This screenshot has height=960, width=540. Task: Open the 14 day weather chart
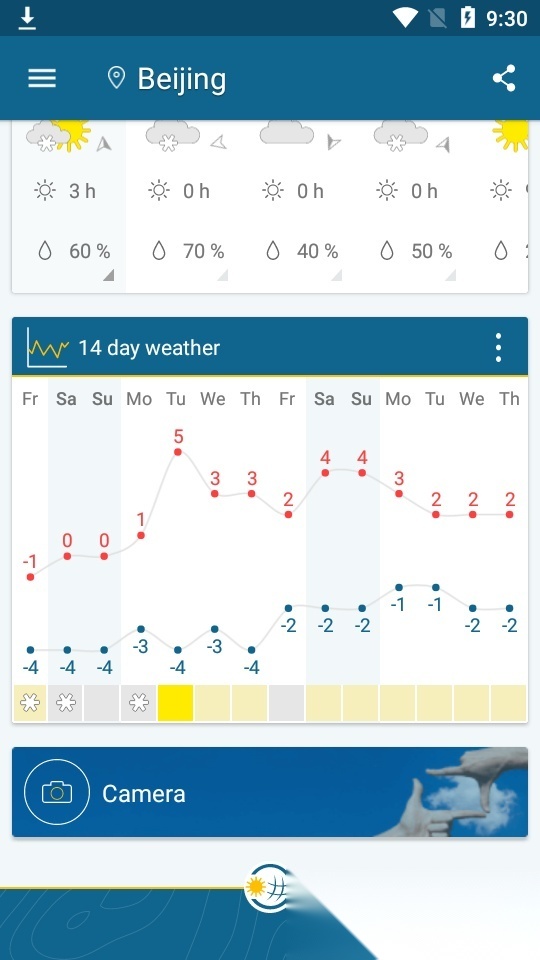pyautogui.click(x=270, y=550)
